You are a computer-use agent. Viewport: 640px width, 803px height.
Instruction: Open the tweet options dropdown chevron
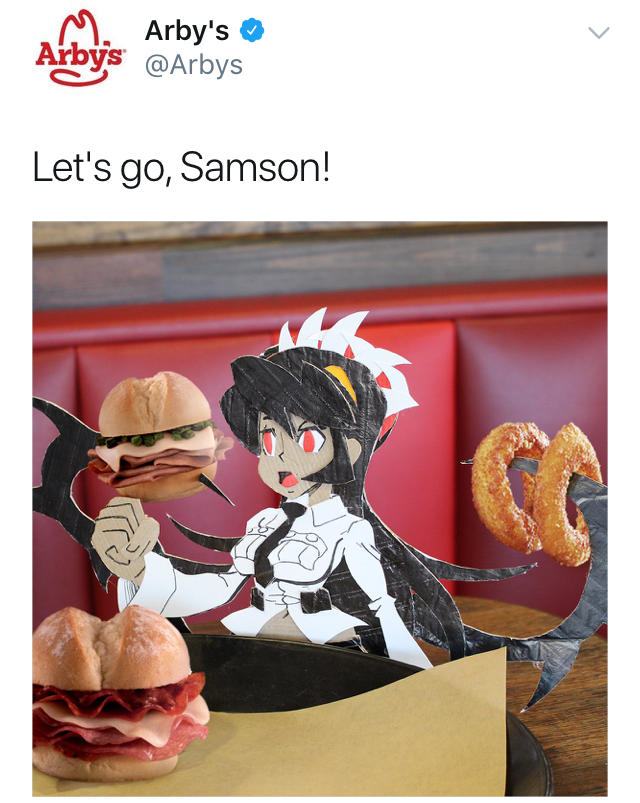[598, 33]
